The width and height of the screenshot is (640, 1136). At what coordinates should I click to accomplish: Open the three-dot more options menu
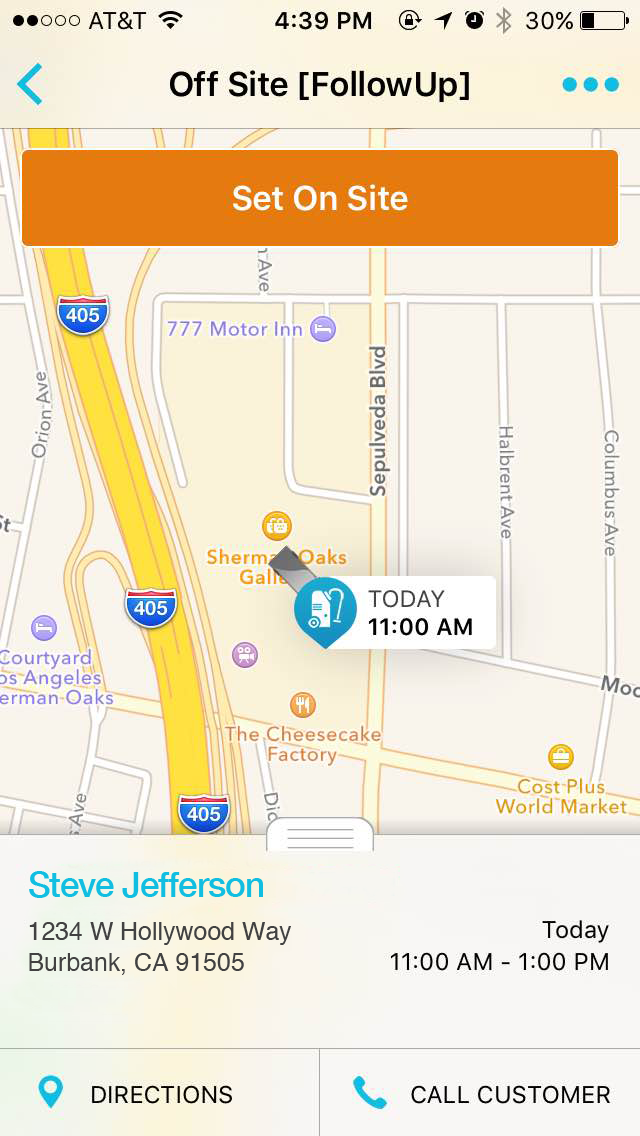591,85
